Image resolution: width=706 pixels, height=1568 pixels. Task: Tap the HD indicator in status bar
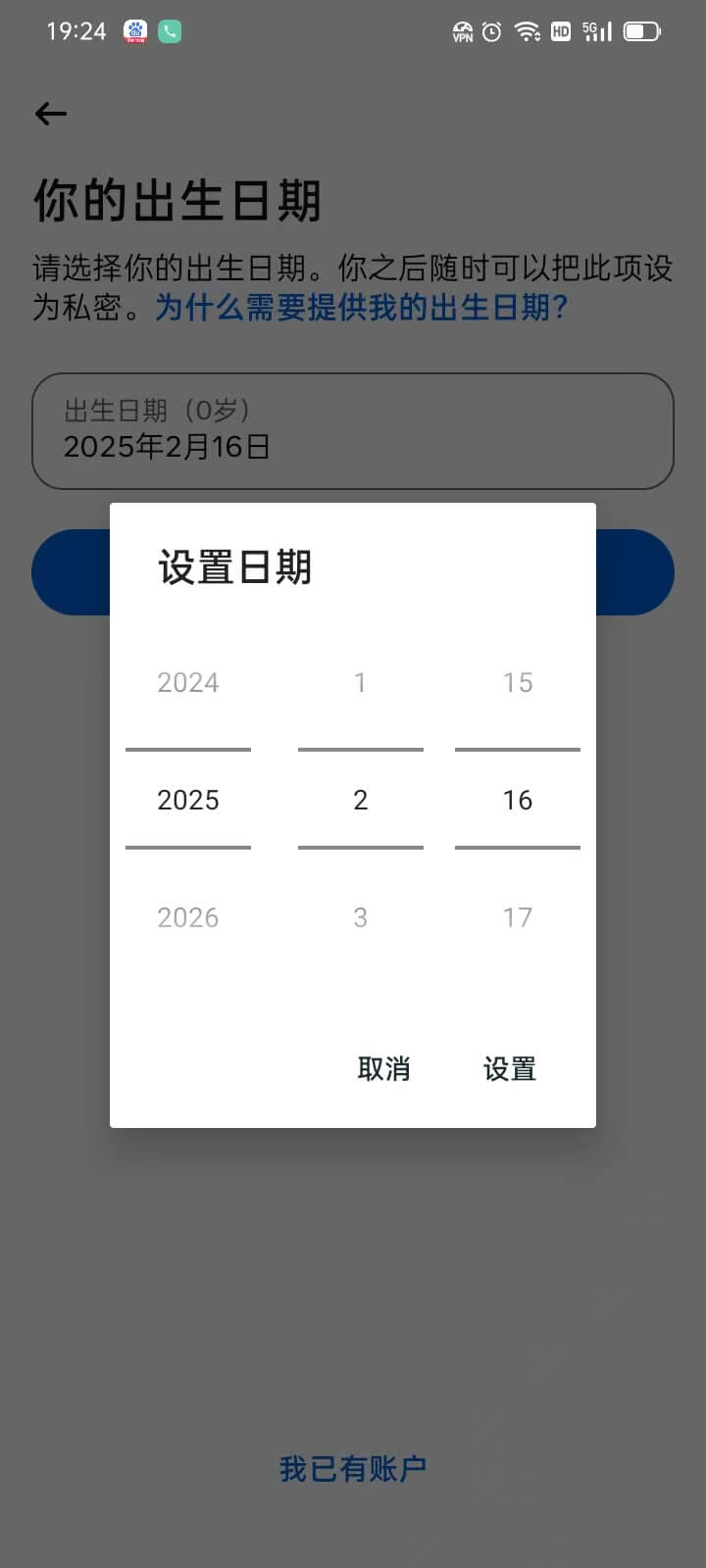tap(561, 30)
